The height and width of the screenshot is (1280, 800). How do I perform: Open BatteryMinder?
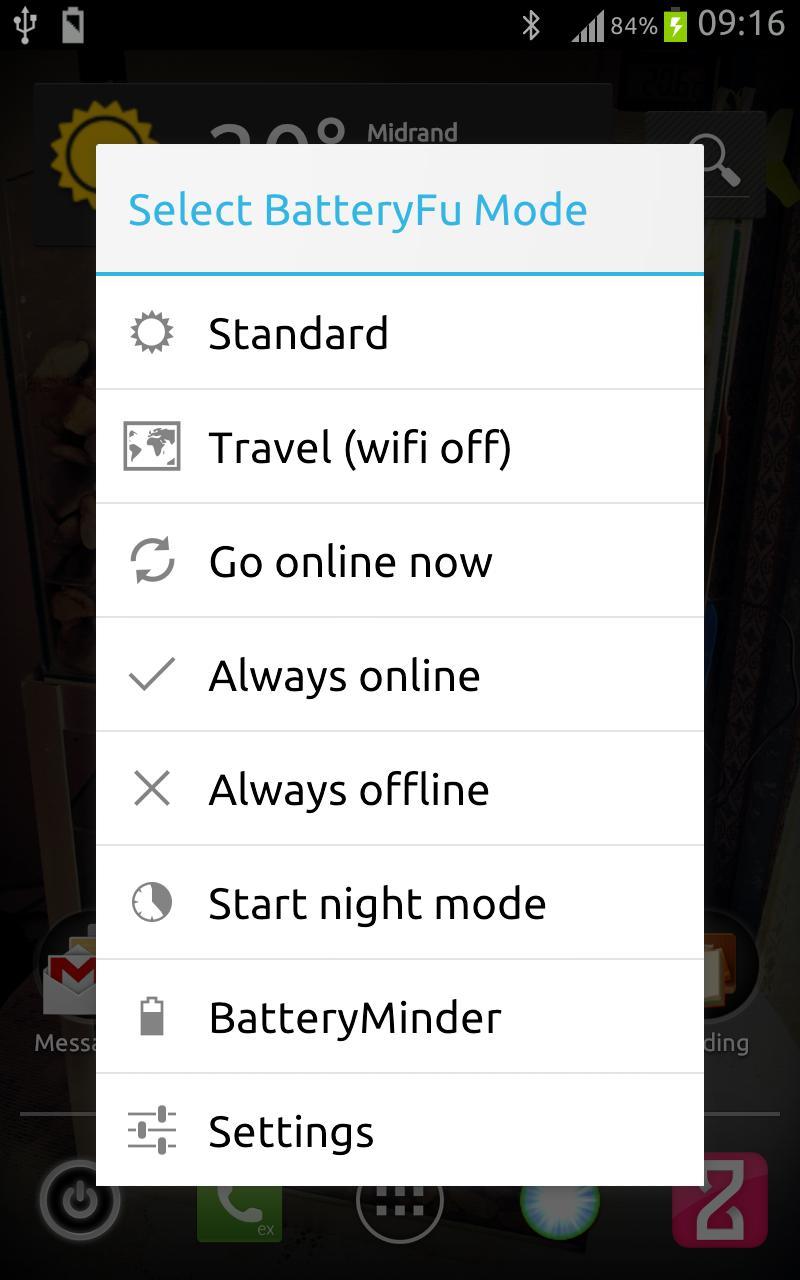(x=399, y=1017)
